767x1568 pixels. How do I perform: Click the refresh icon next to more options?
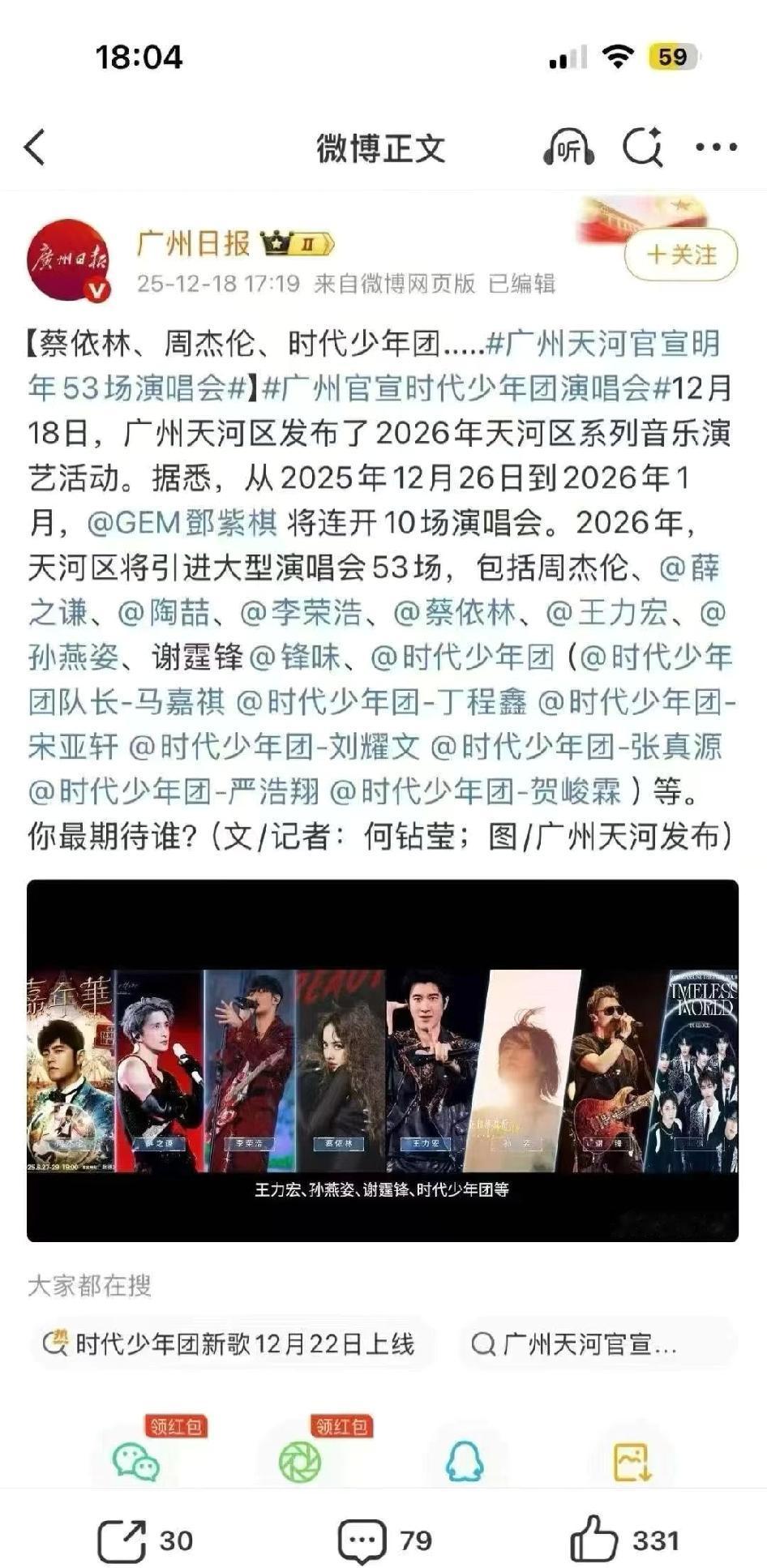point(641,147)
